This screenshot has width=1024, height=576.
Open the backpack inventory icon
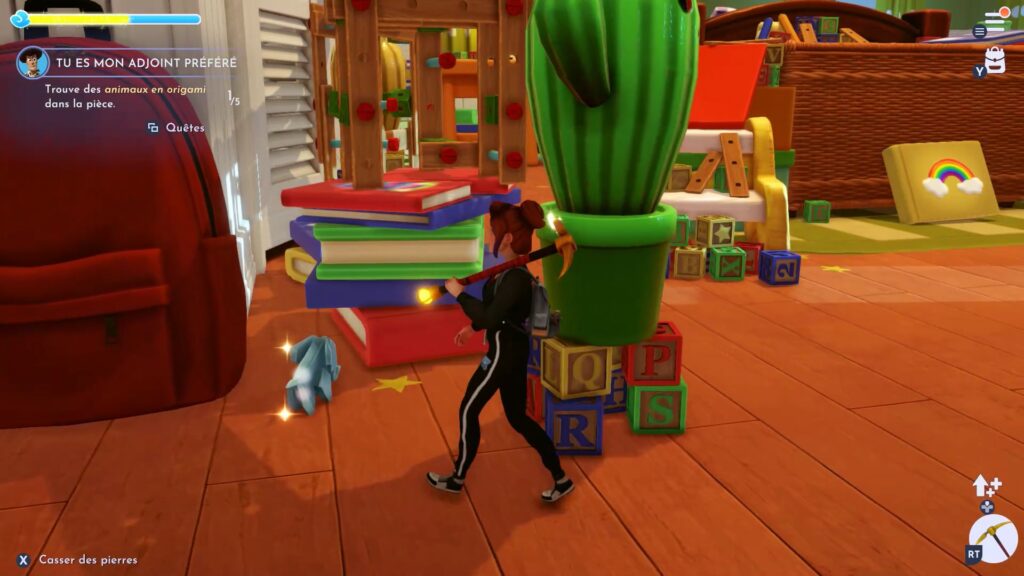tap(994, 59)
